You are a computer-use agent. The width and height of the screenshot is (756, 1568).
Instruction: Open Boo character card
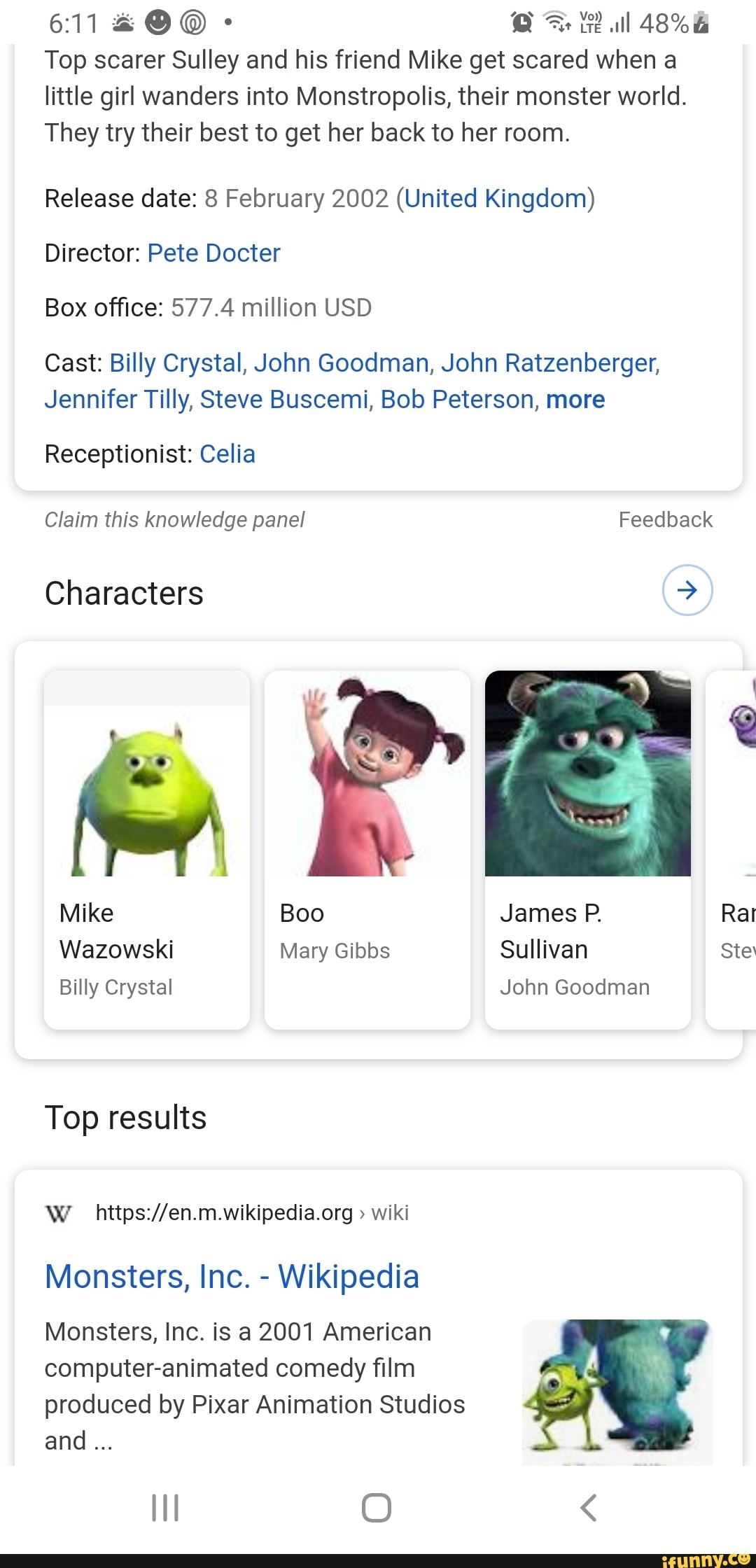(x=367, y=848)
